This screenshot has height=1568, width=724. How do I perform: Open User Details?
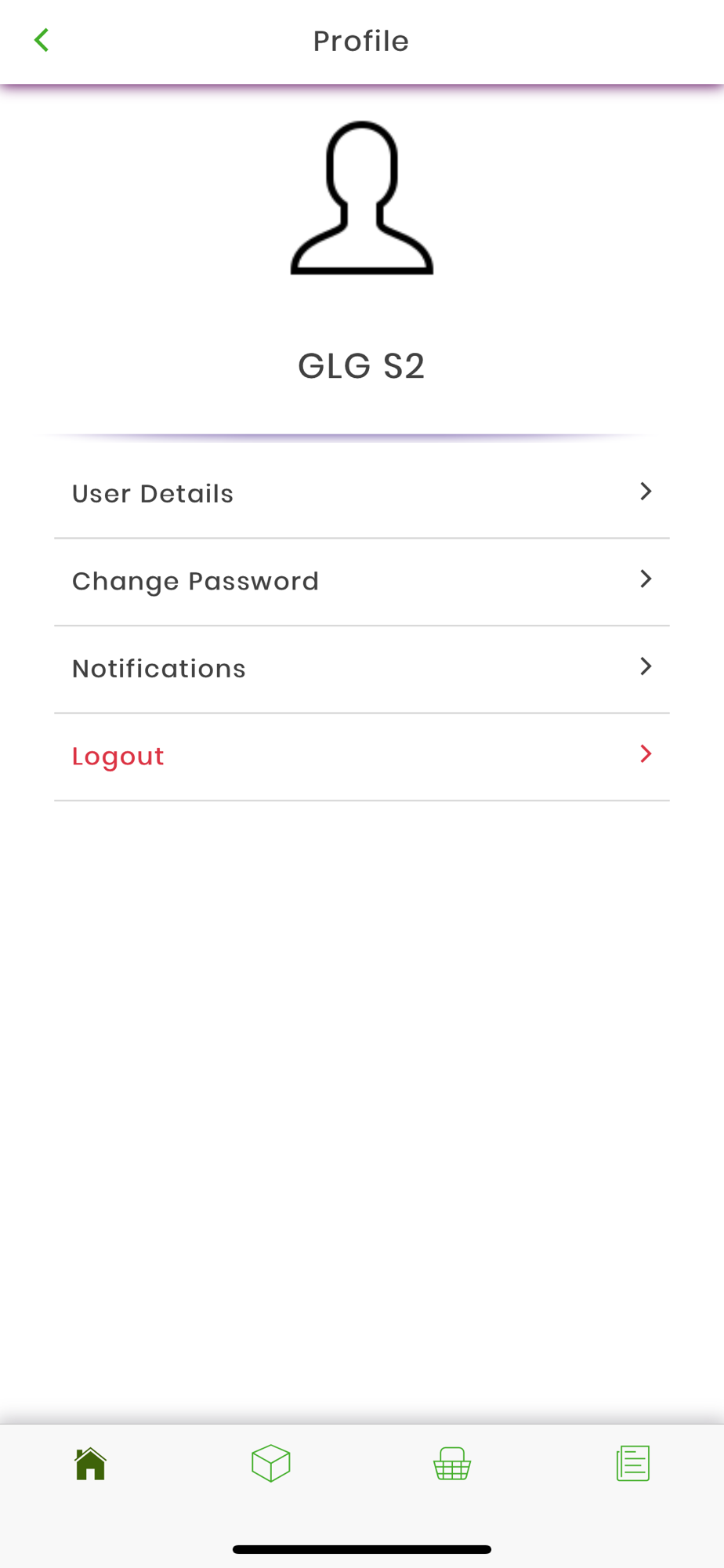coord(362,494)
